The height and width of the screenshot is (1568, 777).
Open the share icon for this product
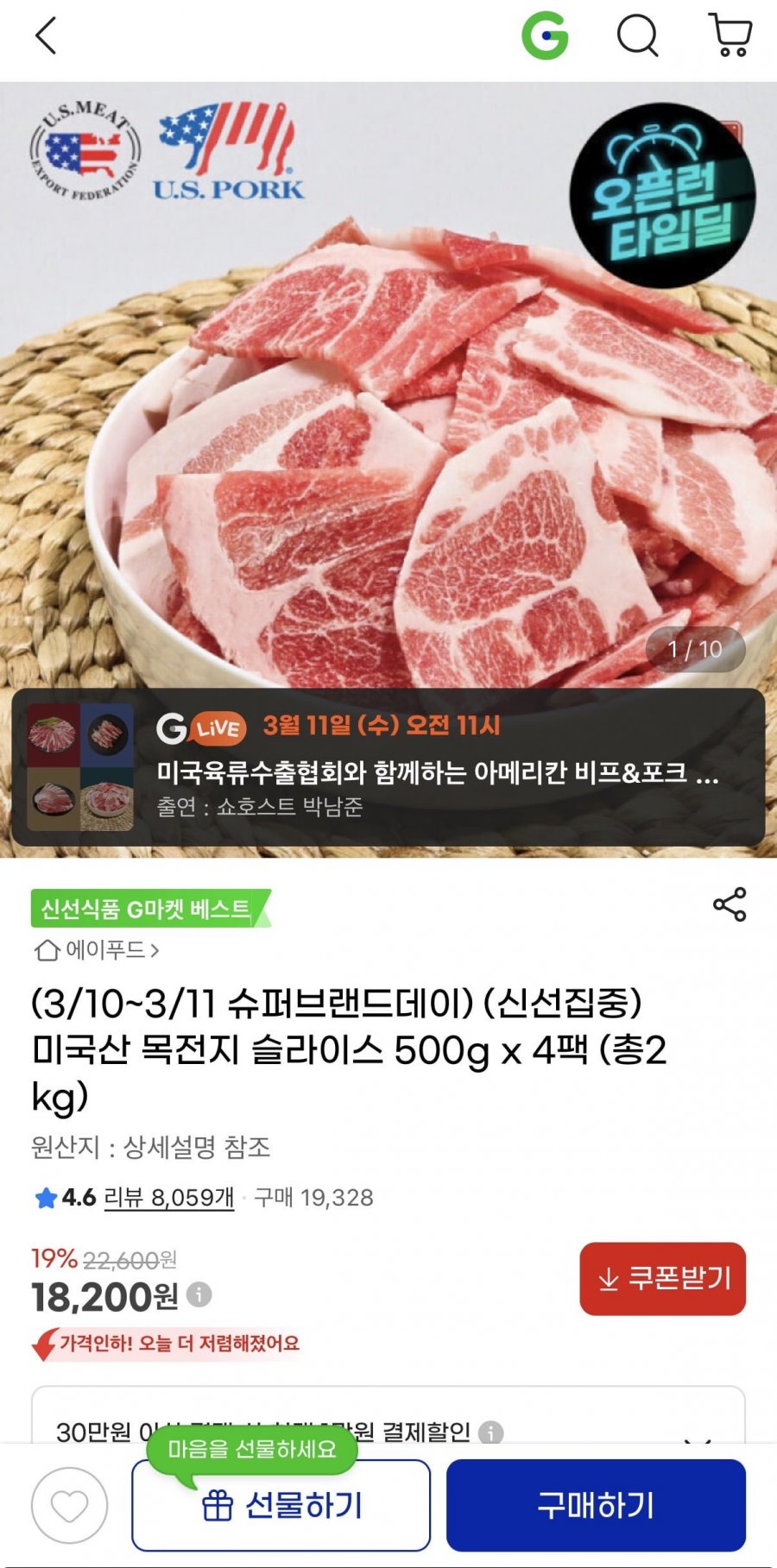[x=730, y=904]
